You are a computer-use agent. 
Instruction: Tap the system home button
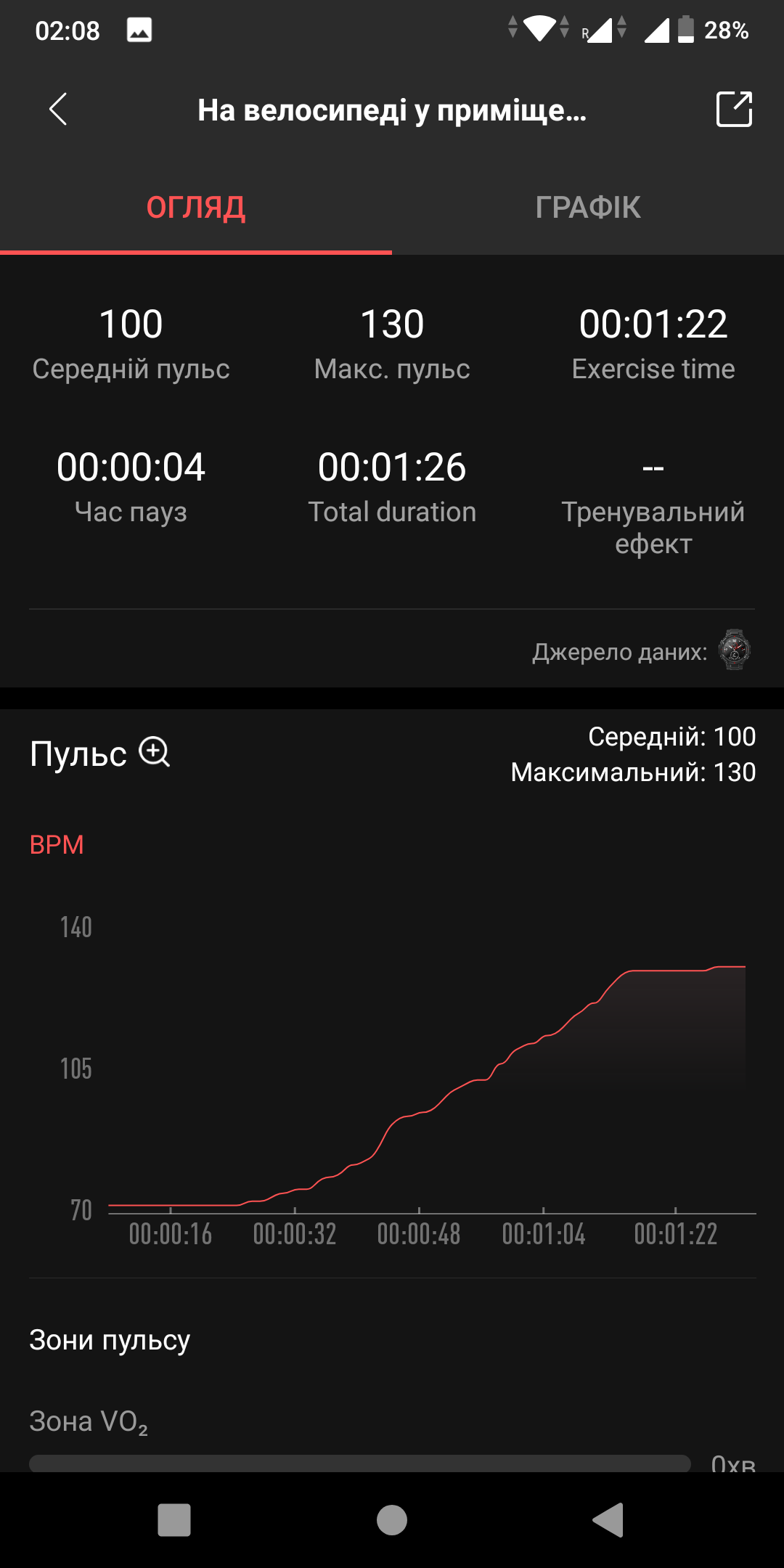pyautogui.click(x=392, y=1520)
